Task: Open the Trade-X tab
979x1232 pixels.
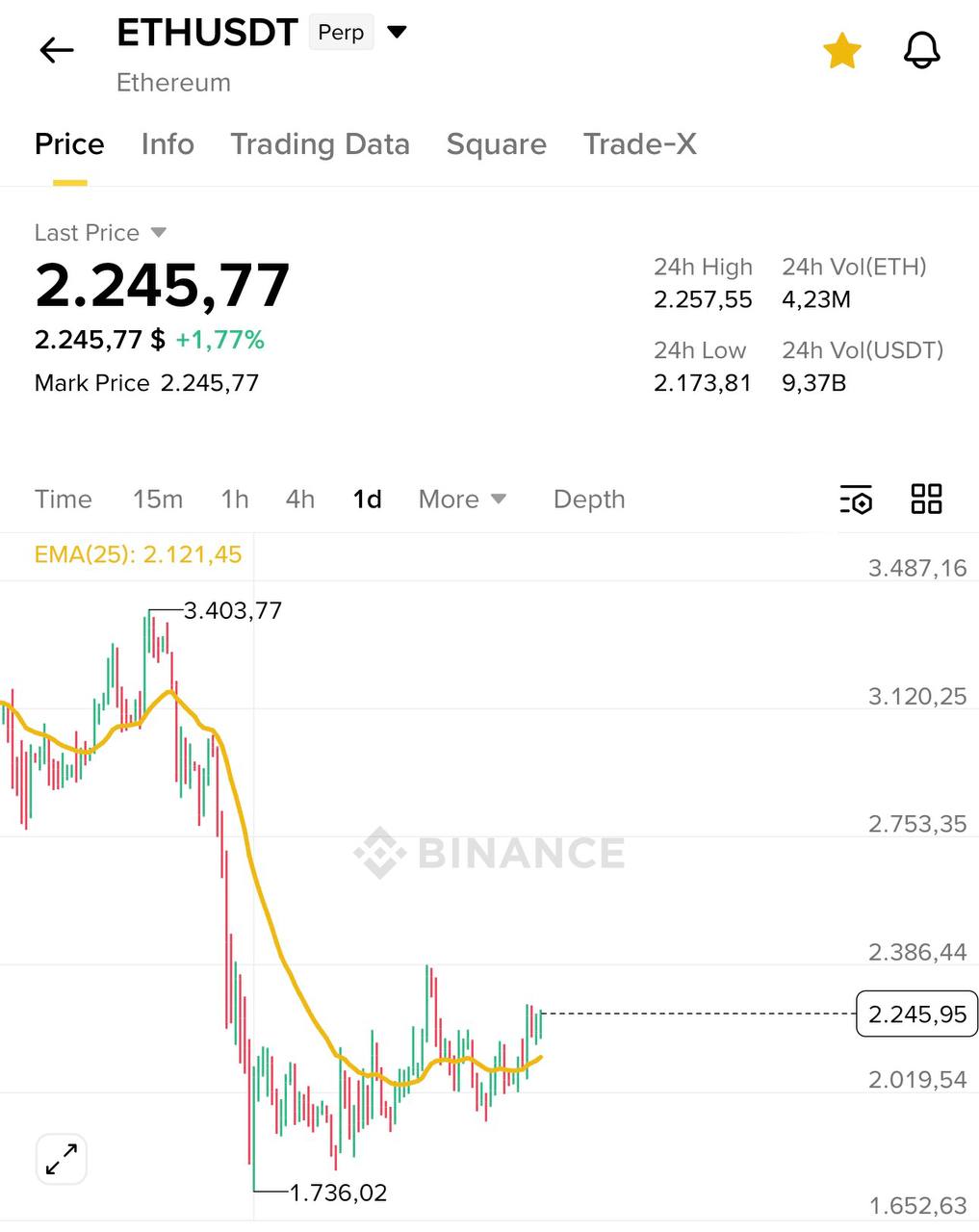Action: [x=639, y=143]
